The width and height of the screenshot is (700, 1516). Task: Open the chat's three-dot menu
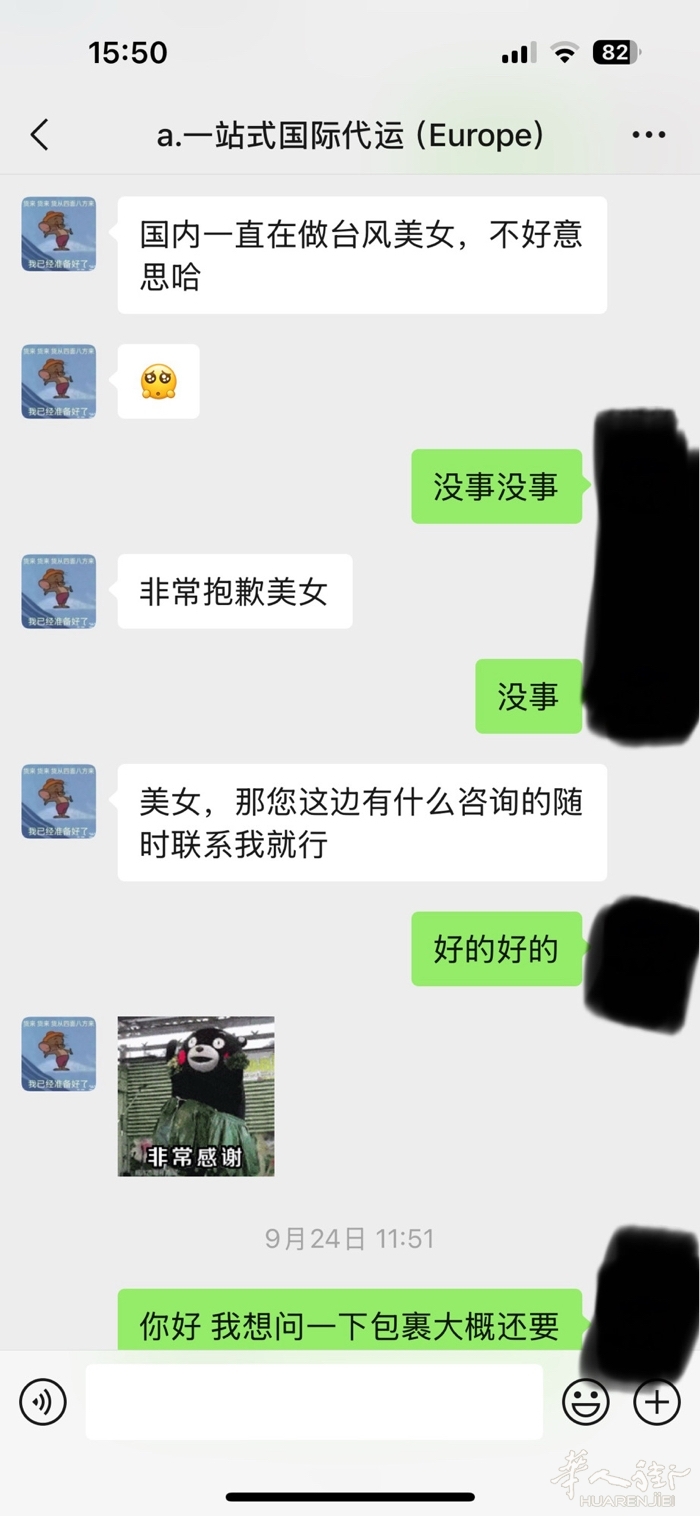click(x=649, y=135)
